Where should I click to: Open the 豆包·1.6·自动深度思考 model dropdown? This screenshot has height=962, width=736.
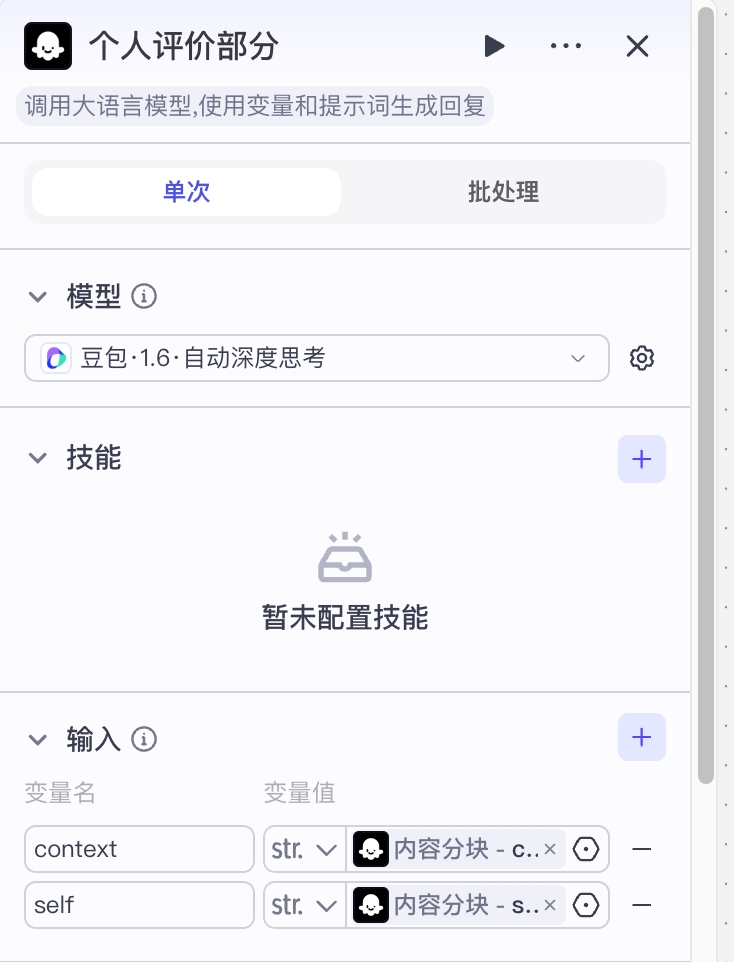[x=316, y=358]
